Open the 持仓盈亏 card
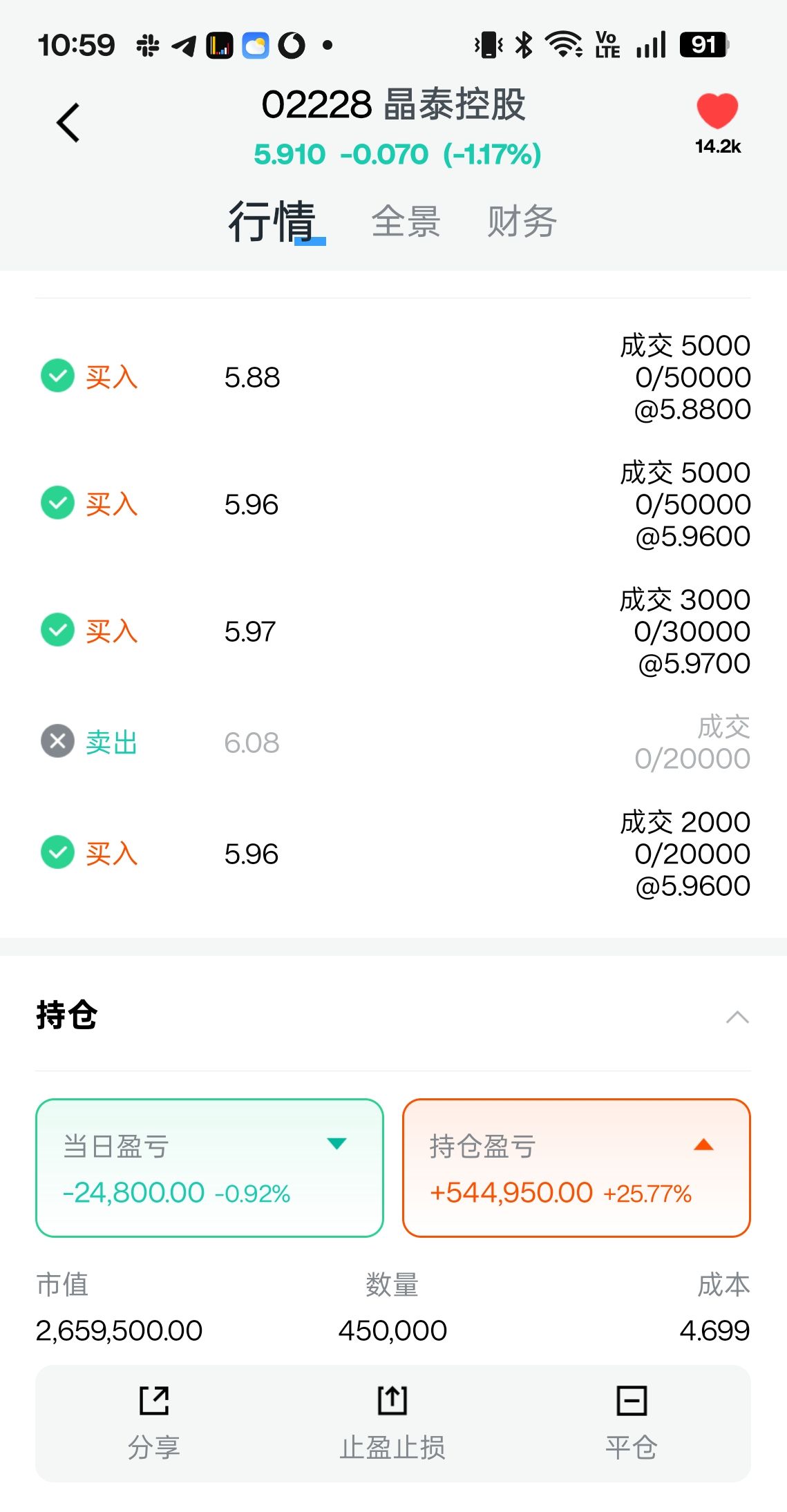The height and width of the screenshot is (1512, 787). click(576, 1167)
